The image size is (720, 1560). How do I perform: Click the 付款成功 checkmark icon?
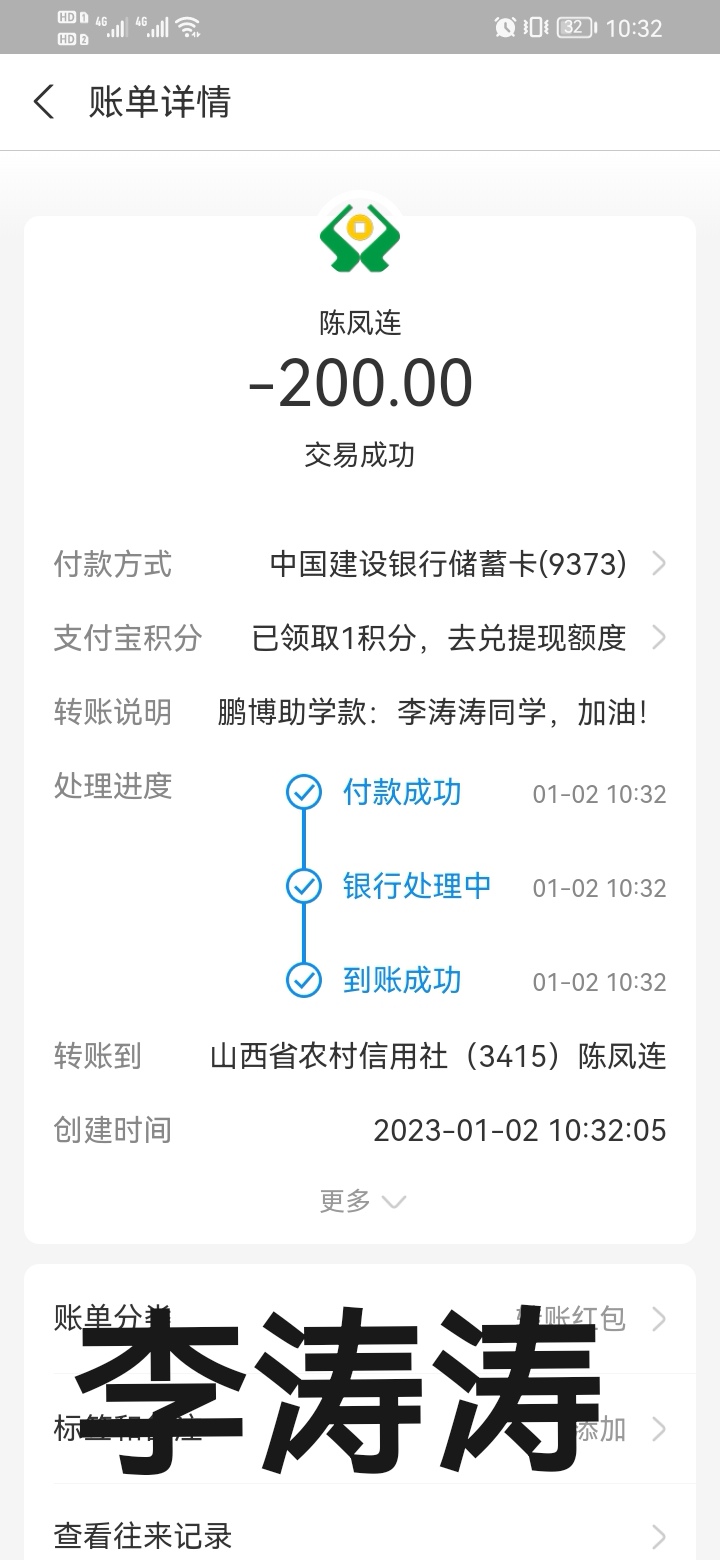tap(303, 793)
